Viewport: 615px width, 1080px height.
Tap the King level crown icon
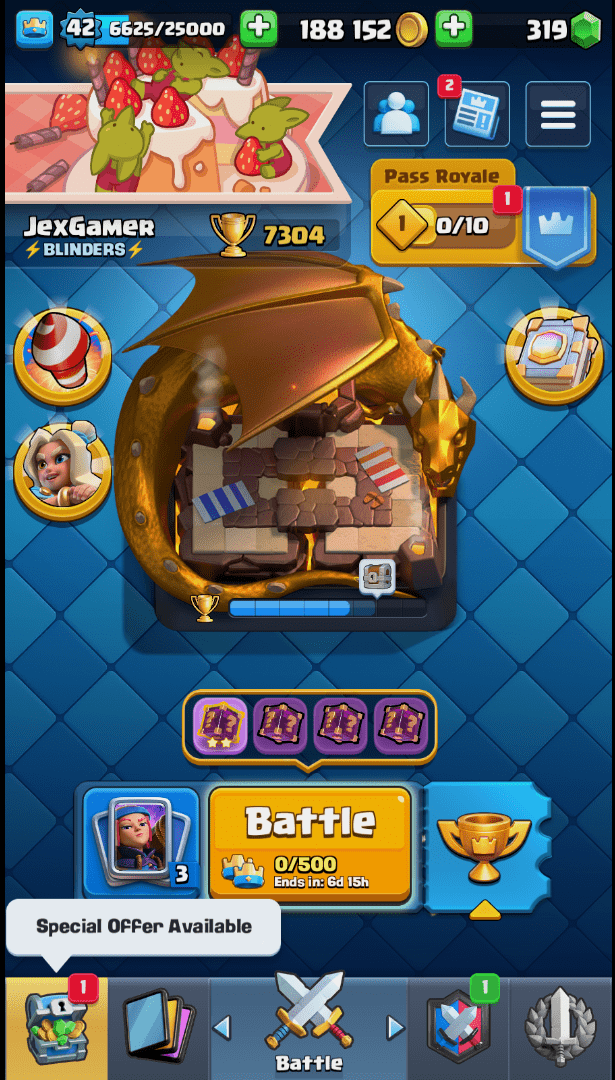(34, 28)
